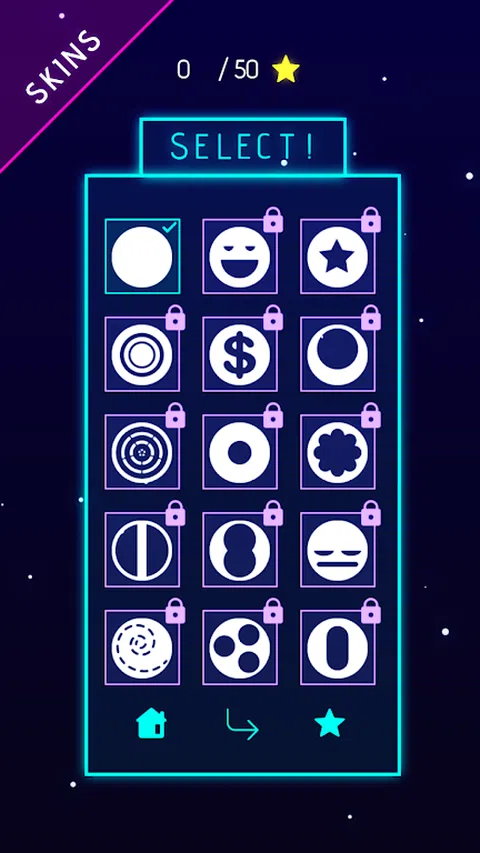Pick the flower-shaped skin

tap(337, 452)
